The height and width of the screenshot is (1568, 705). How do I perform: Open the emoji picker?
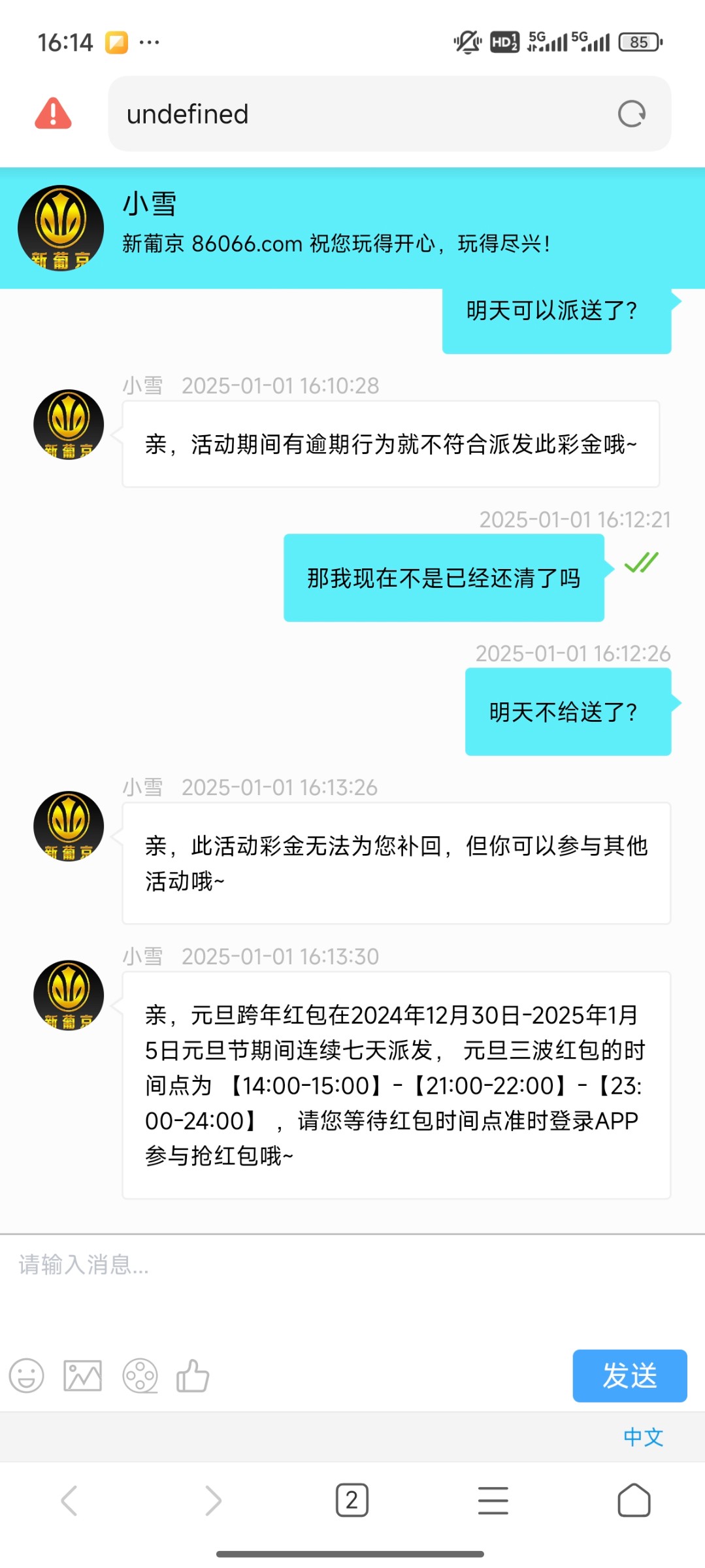tap(27, 1376)
